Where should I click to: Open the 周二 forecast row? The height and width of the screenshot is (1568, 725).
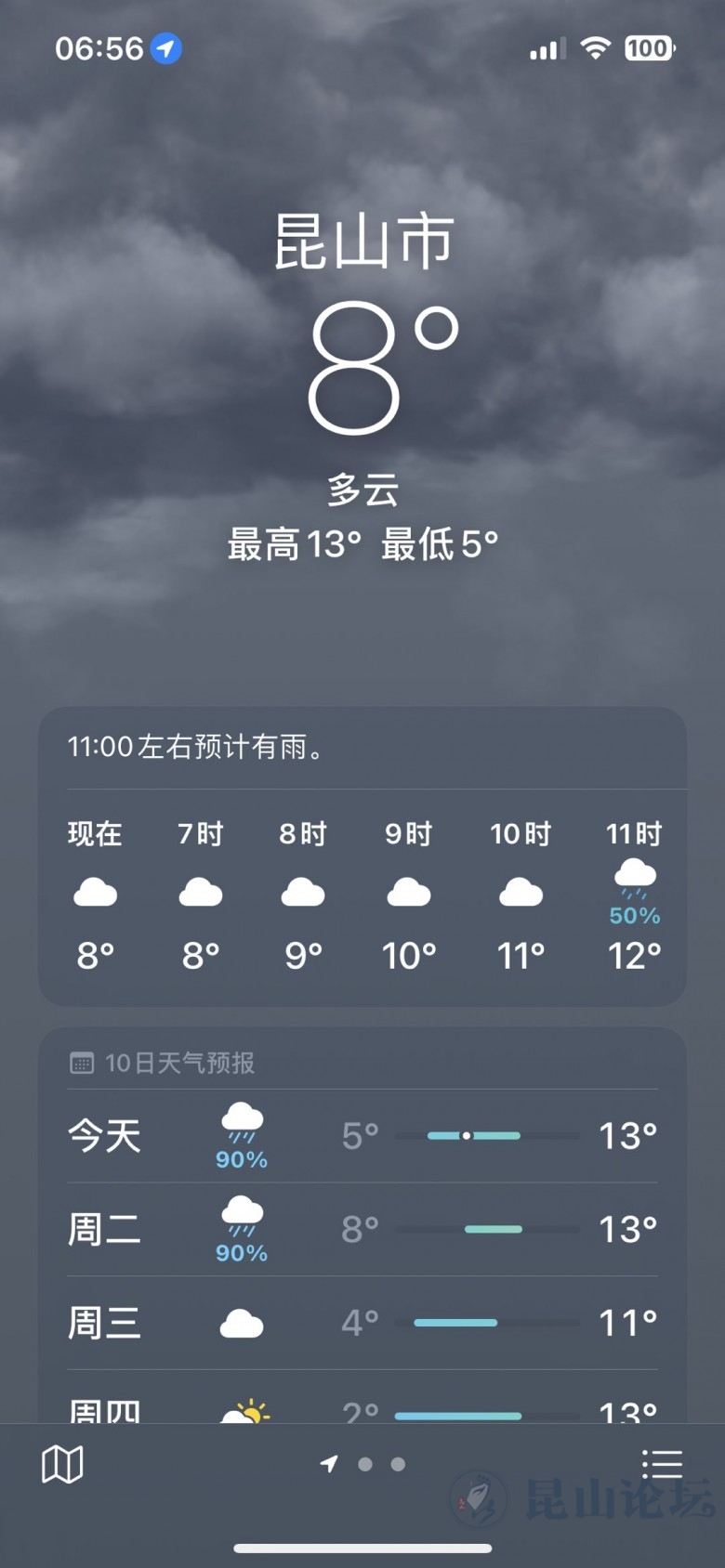362,1230
